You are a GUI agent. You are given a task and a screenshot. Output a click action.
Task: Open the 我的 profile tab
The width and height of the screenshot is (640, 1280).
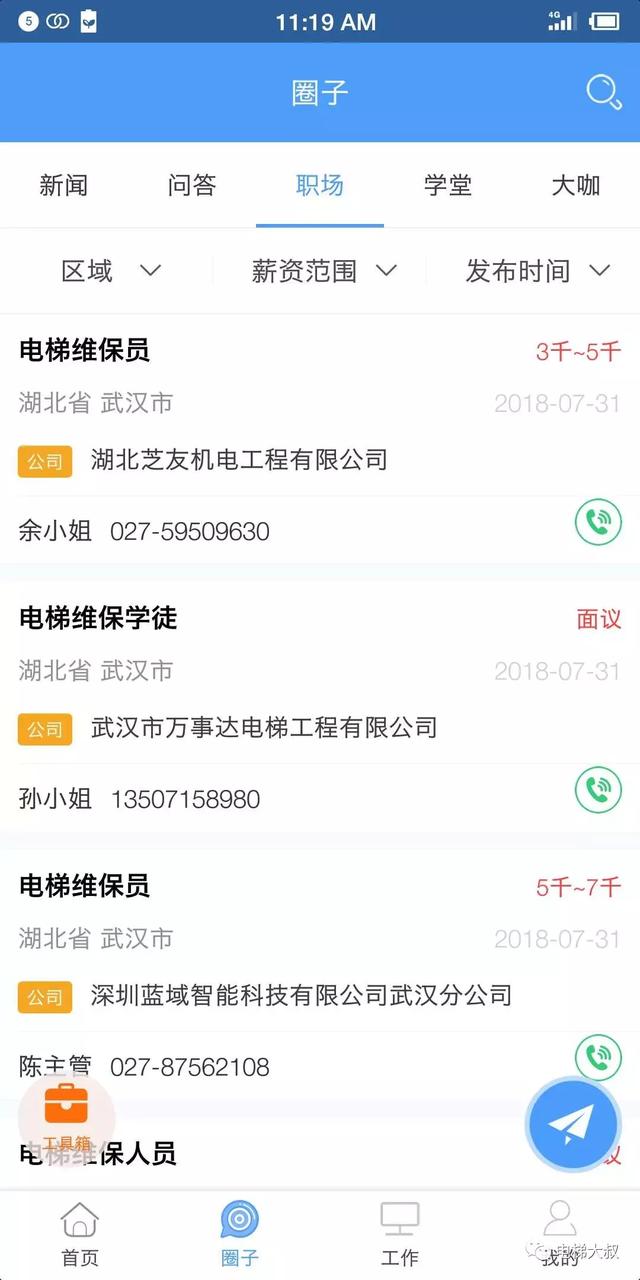point(559,1234)
